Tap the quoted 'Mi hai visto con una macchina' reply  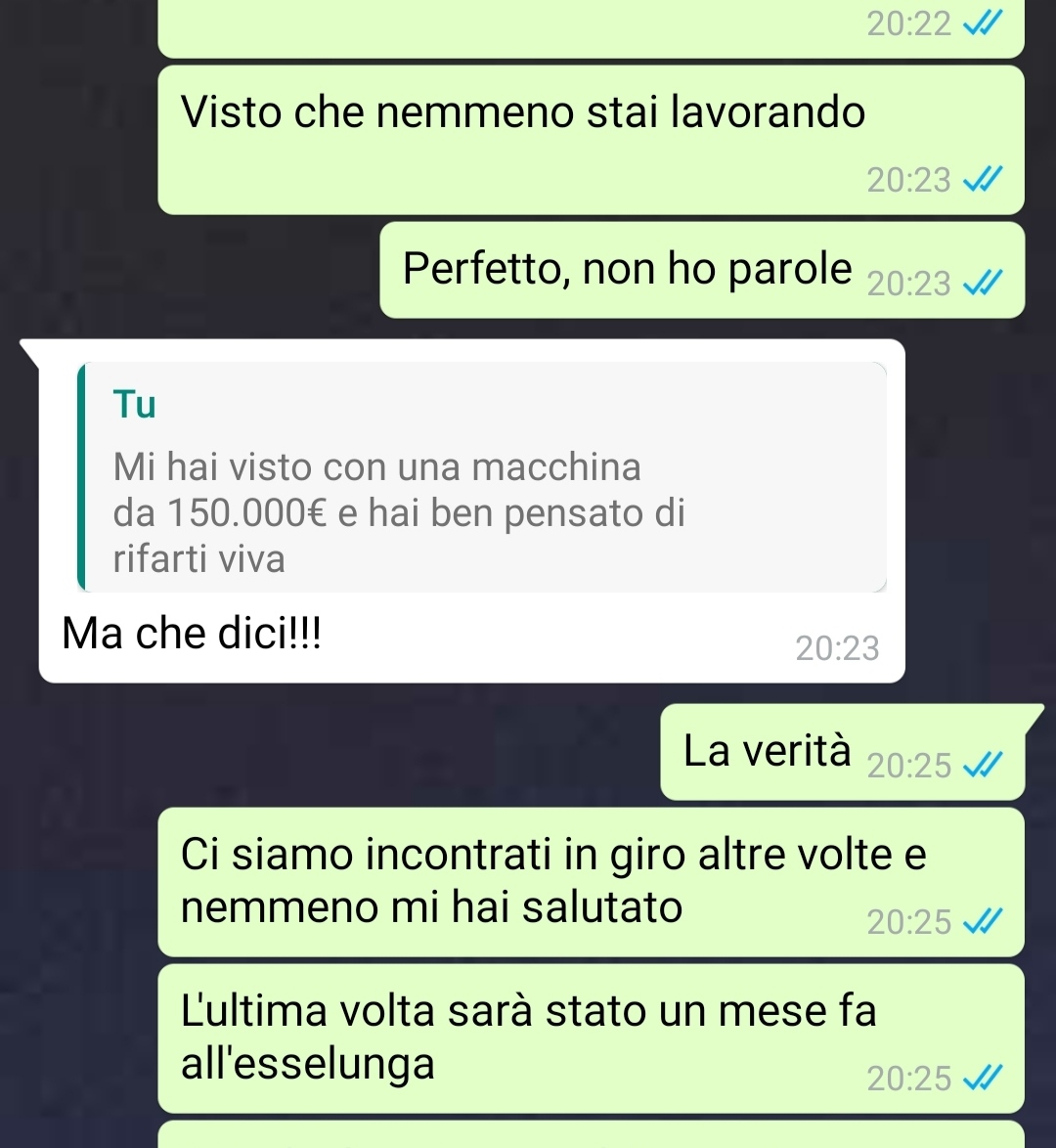481,478
